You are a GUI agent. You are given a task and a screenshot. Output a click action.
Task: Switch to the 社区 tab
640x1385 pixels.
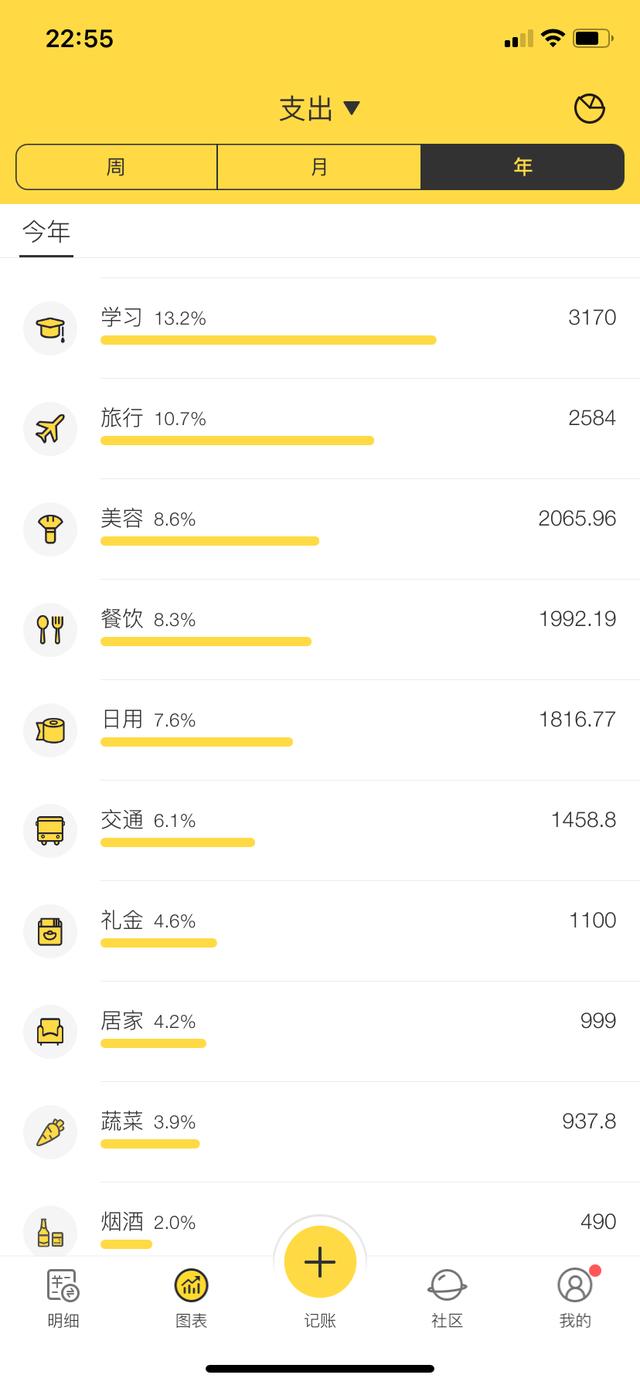point(447,1298)
